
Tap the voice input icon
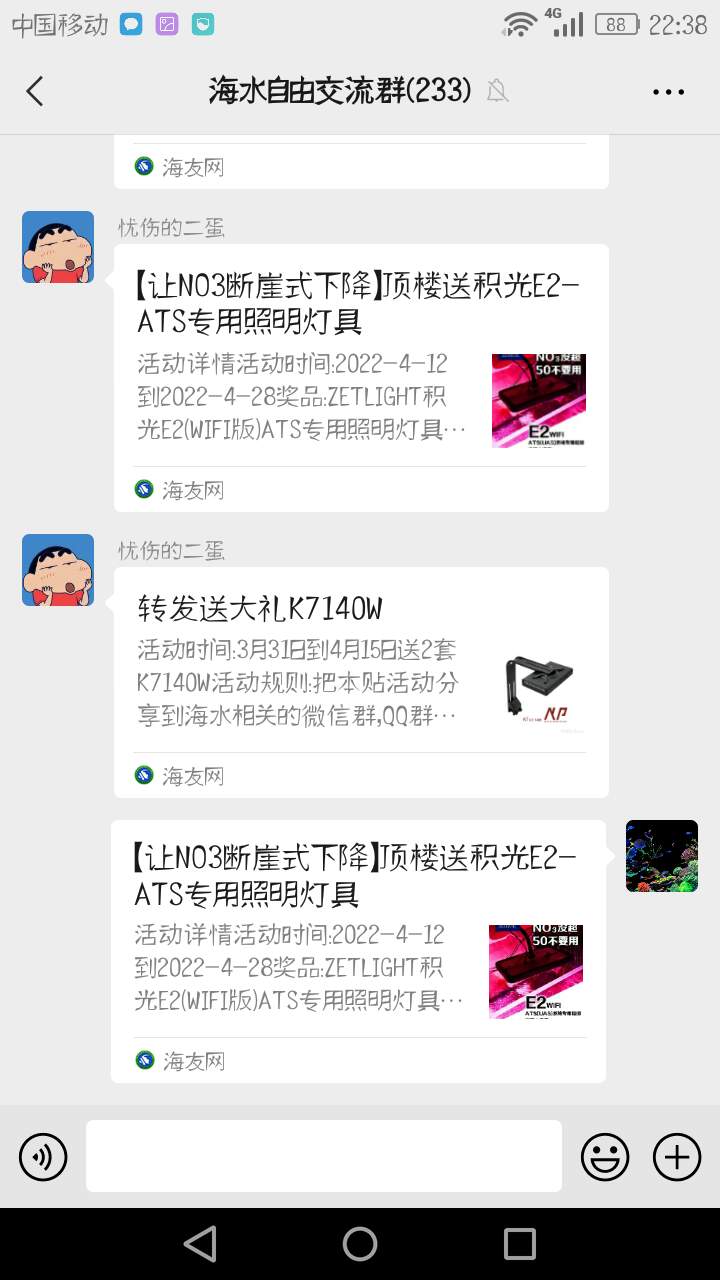[43, 1157]
